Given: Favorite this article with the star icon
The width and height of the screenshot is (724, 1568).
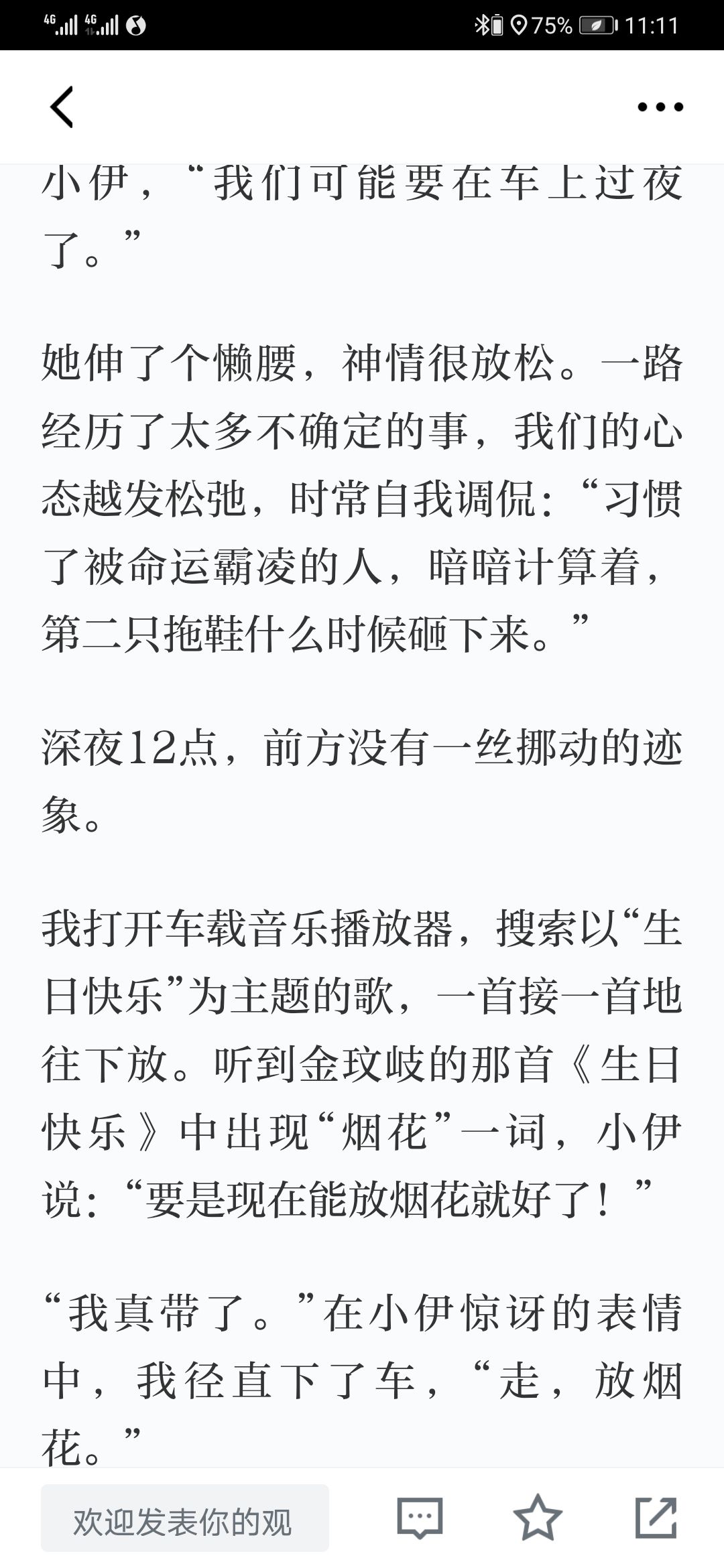Looking at the screenshot, I should (538, 1516).
